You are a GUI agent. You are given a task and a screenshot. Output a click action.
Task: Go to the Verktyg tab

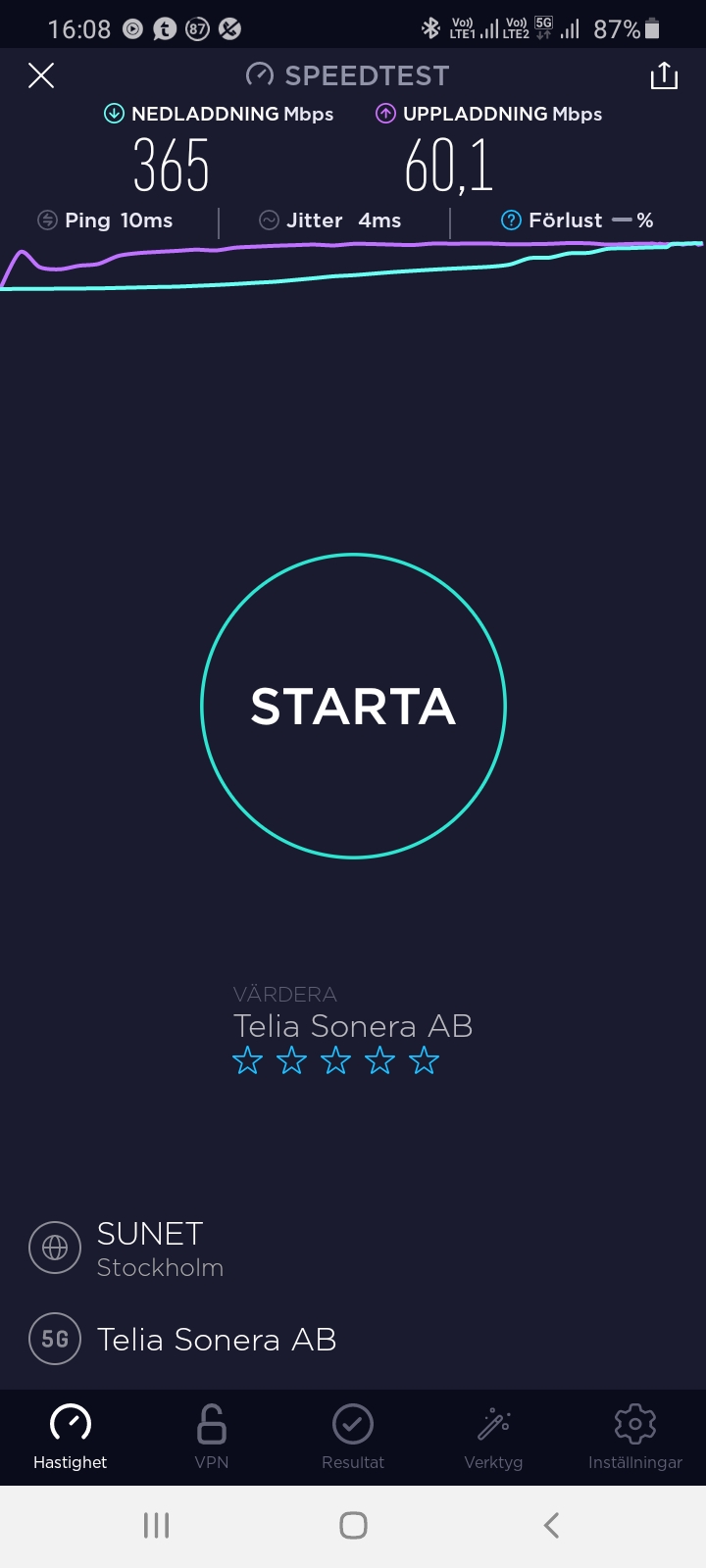pos(493,1437)
